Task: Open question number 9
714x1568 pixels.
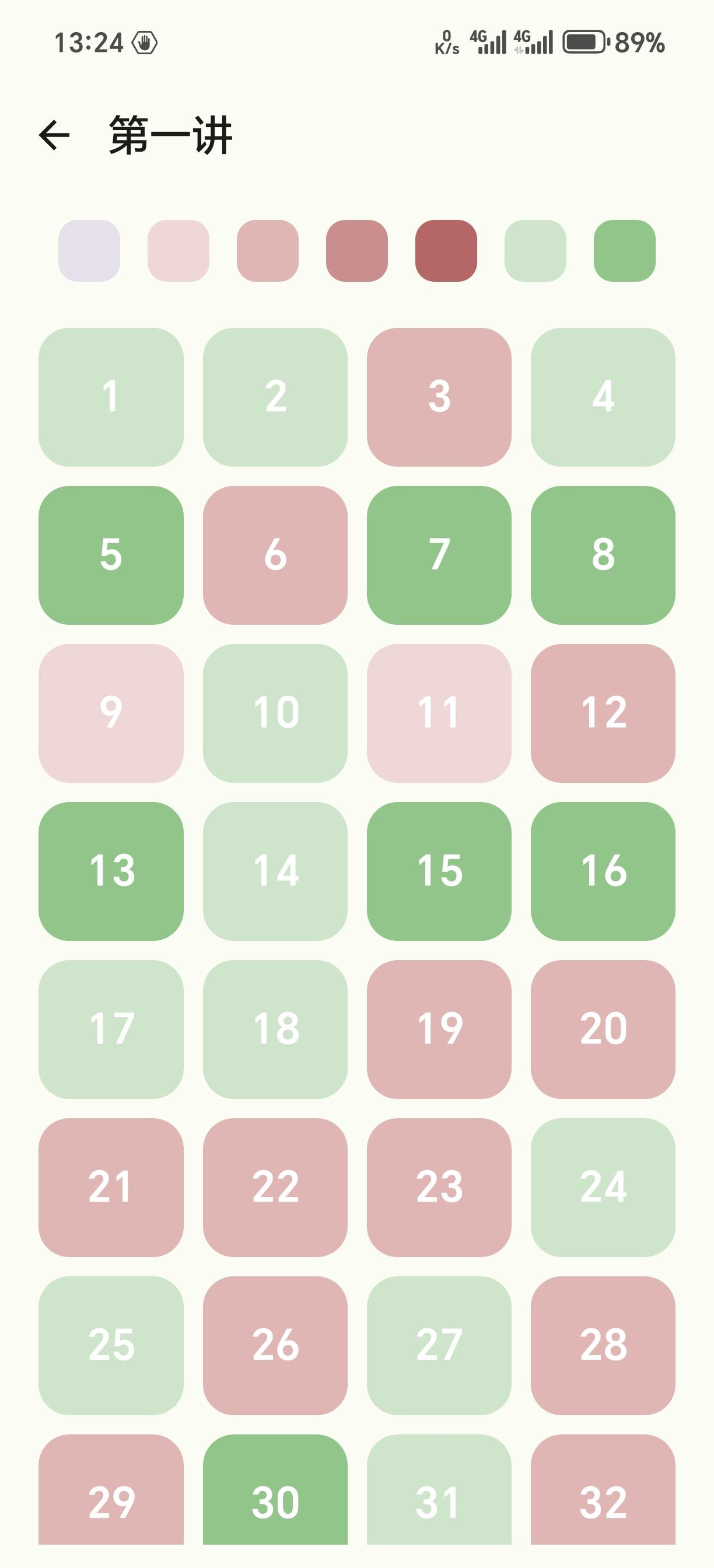Action: click(111, 713)
